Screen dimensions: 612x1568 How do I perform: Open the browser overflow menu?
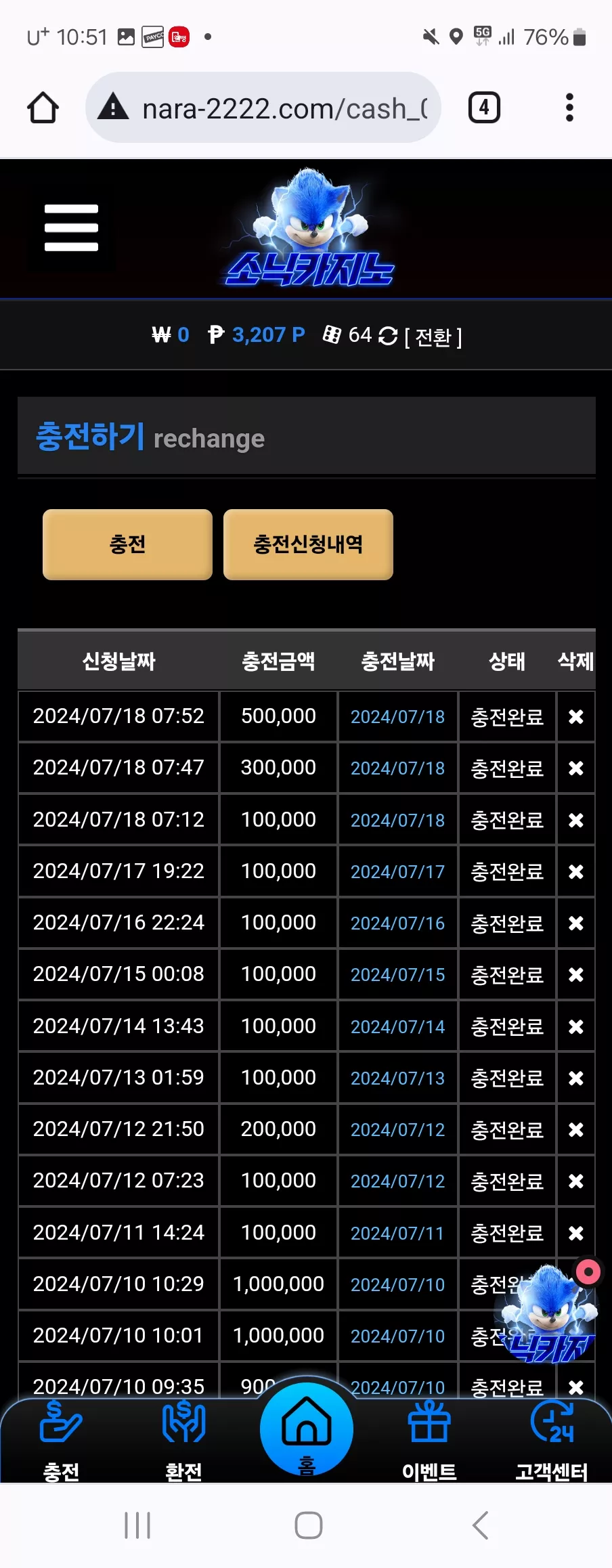click(569, 108)
